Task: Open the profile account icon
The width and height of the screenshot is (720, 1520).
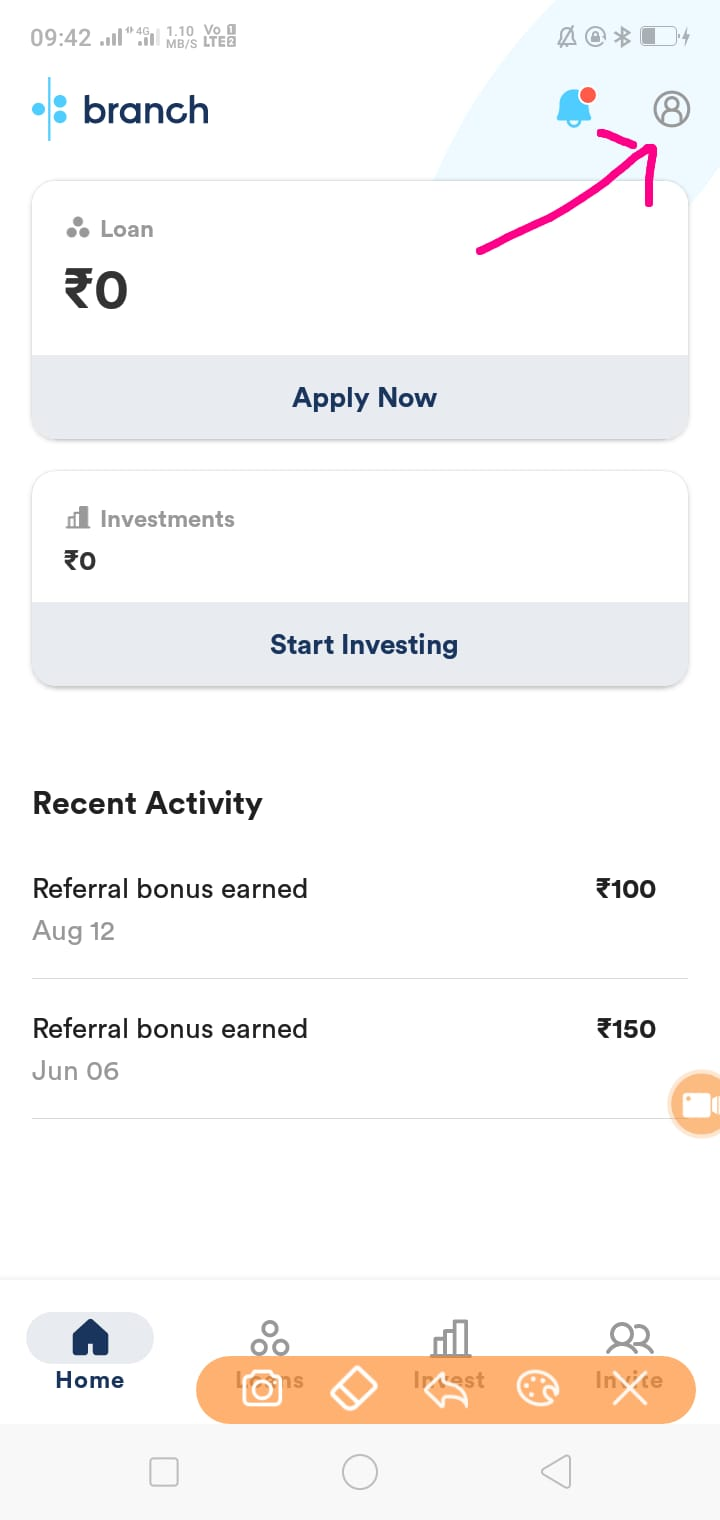Action: [x=672, y=109]
